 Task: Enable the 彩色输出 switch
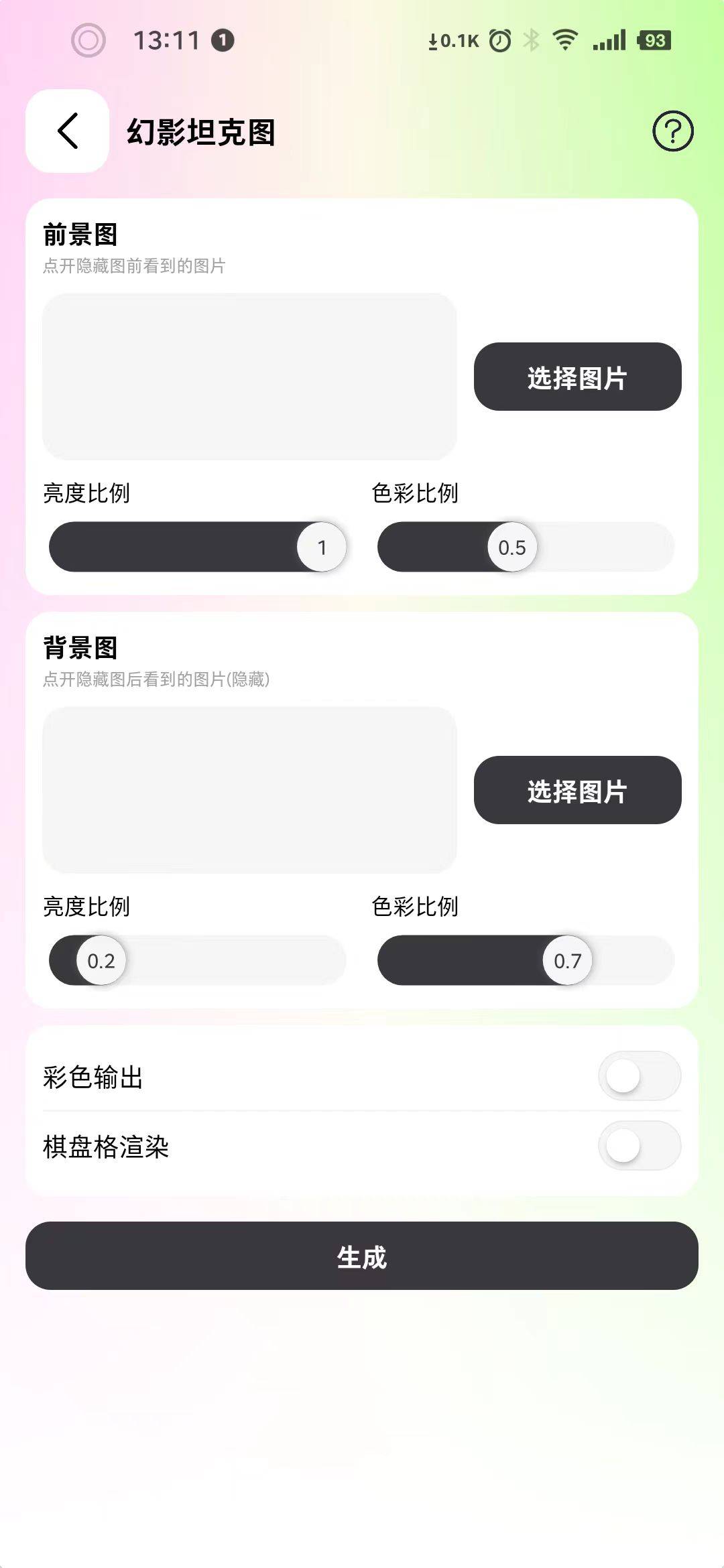pos(639,1076)
